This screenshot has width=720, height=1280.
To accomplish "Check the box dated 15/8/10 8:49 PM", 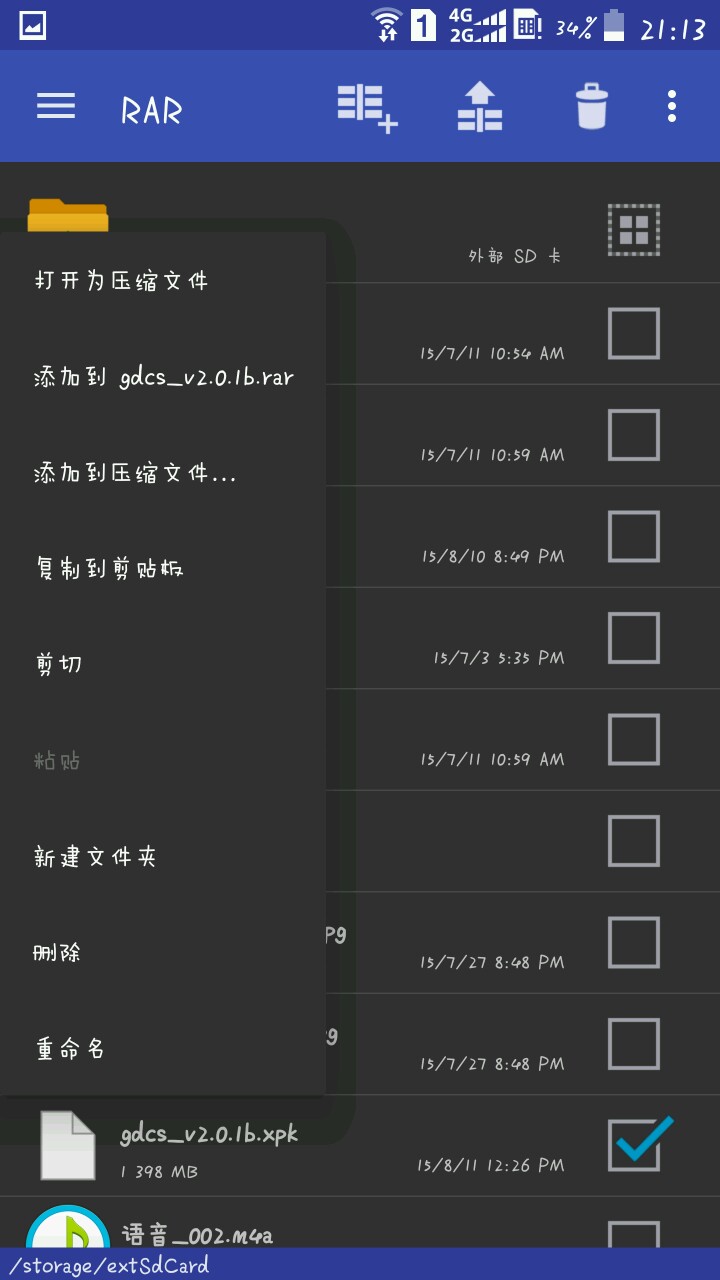I will 634,537.
